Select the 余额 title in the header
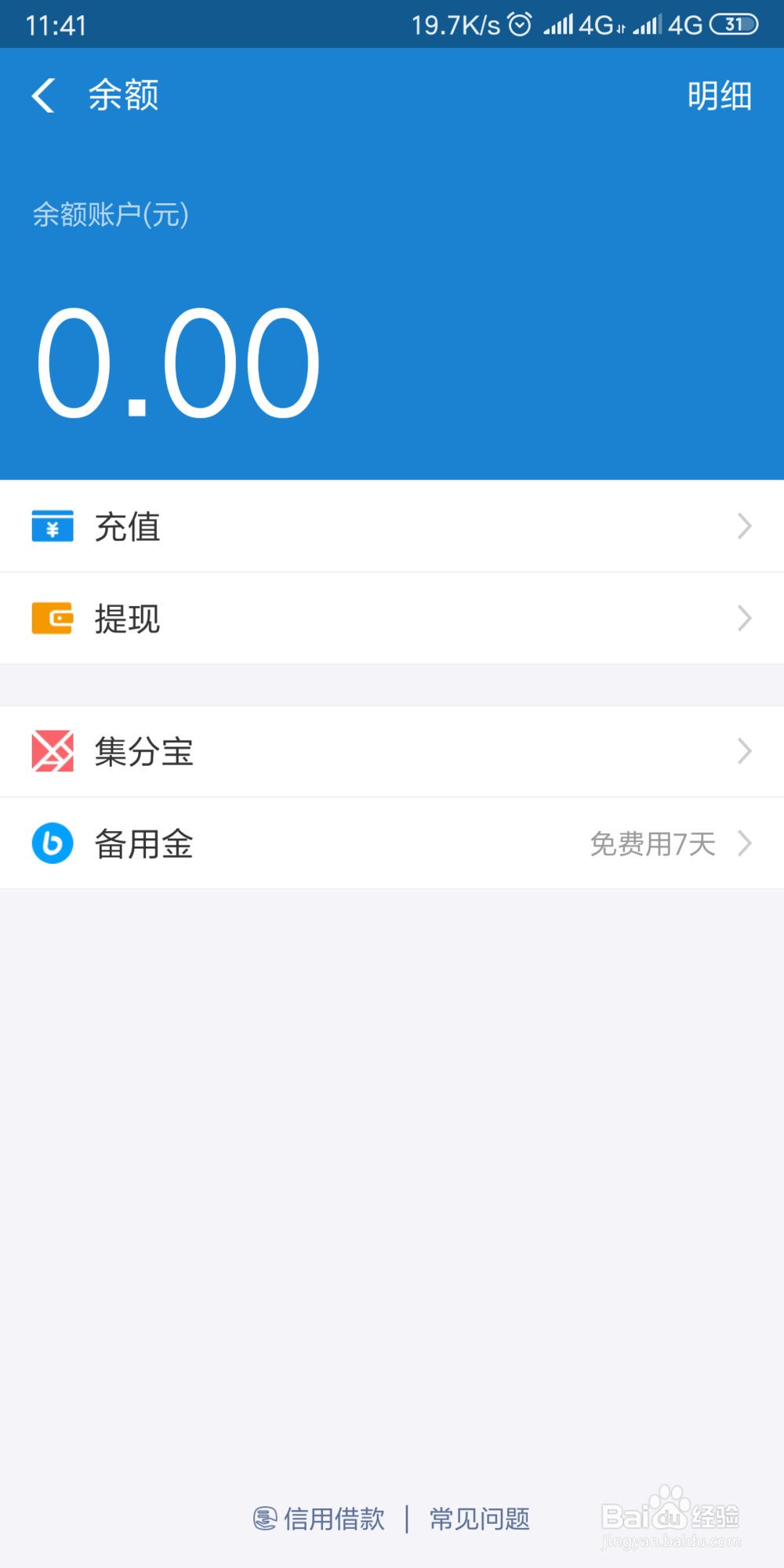 pyautogui.click(x=123, y=95)
